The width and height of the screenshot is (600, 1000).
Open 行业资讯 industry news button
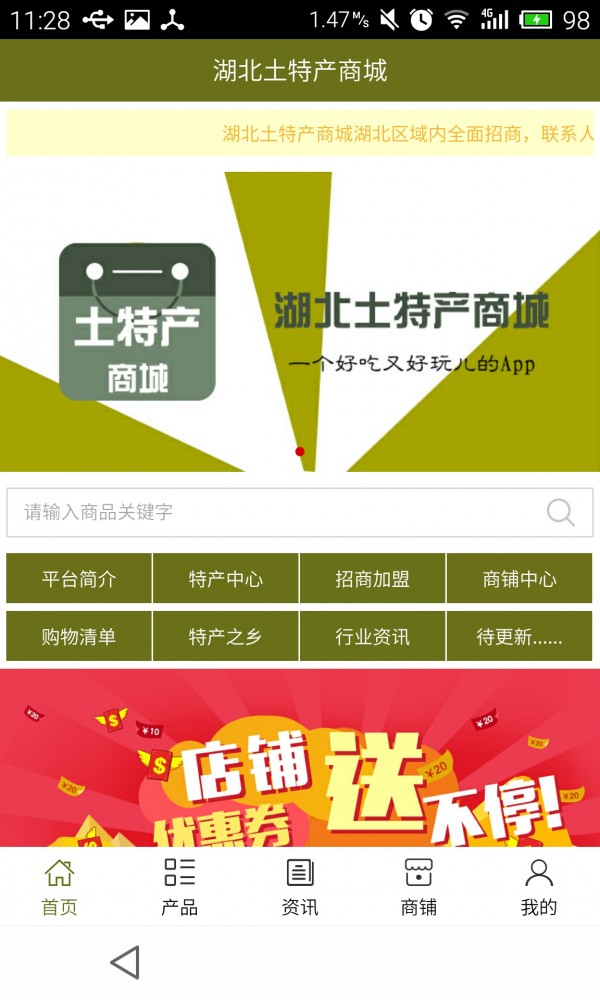(x=372, y=637)
